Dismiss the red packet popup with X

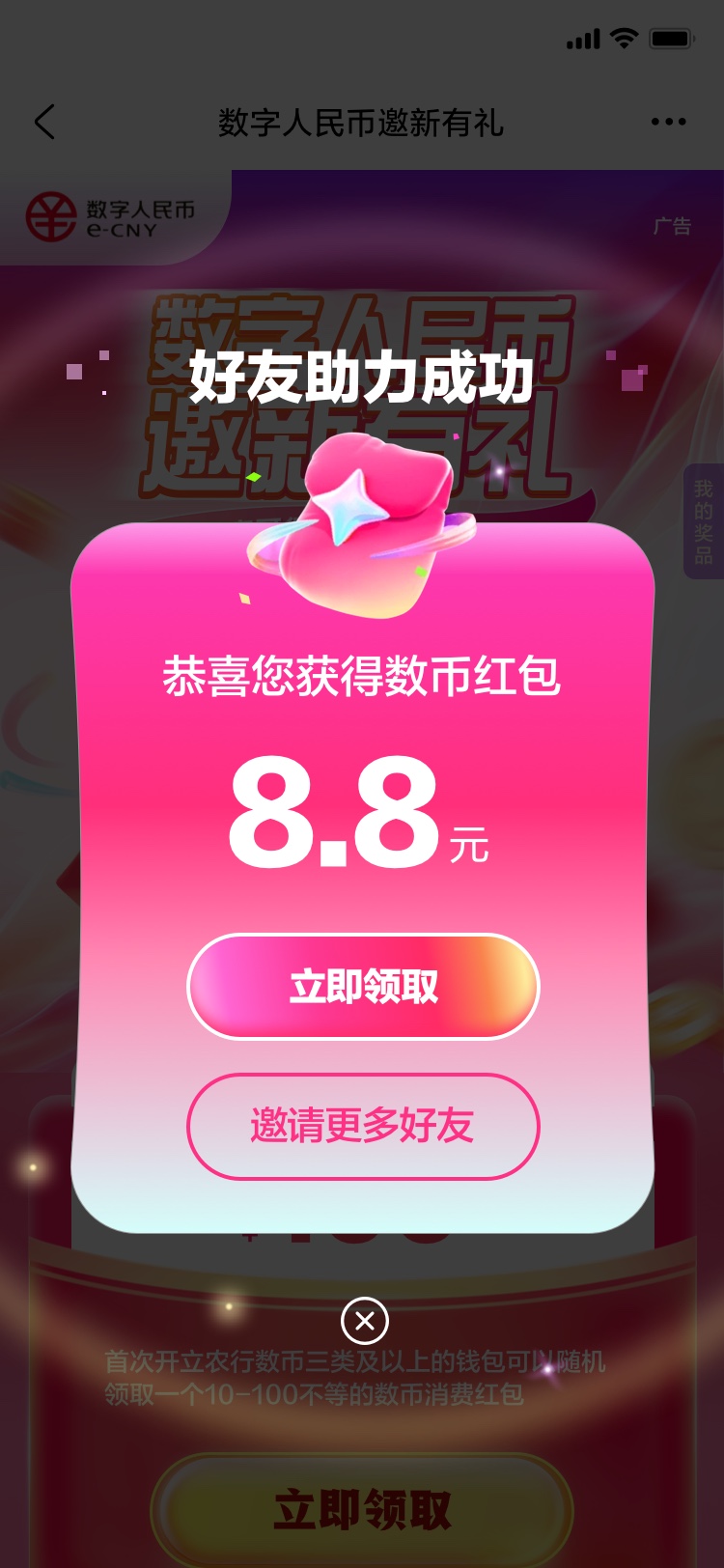[365, 1321]
